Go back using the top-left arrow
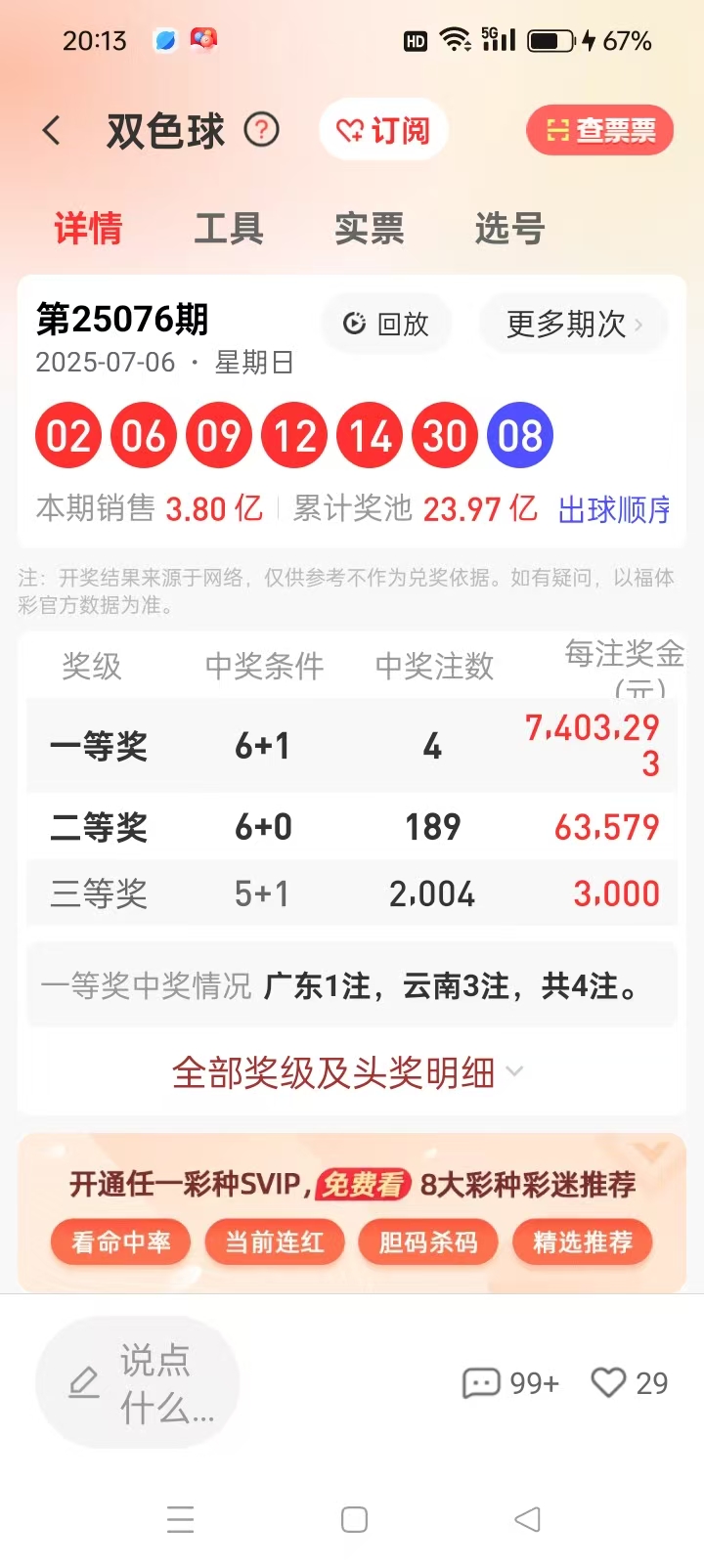Image resolution: width=704 pixels, height=1568 pixels. (x=52, y=130)
